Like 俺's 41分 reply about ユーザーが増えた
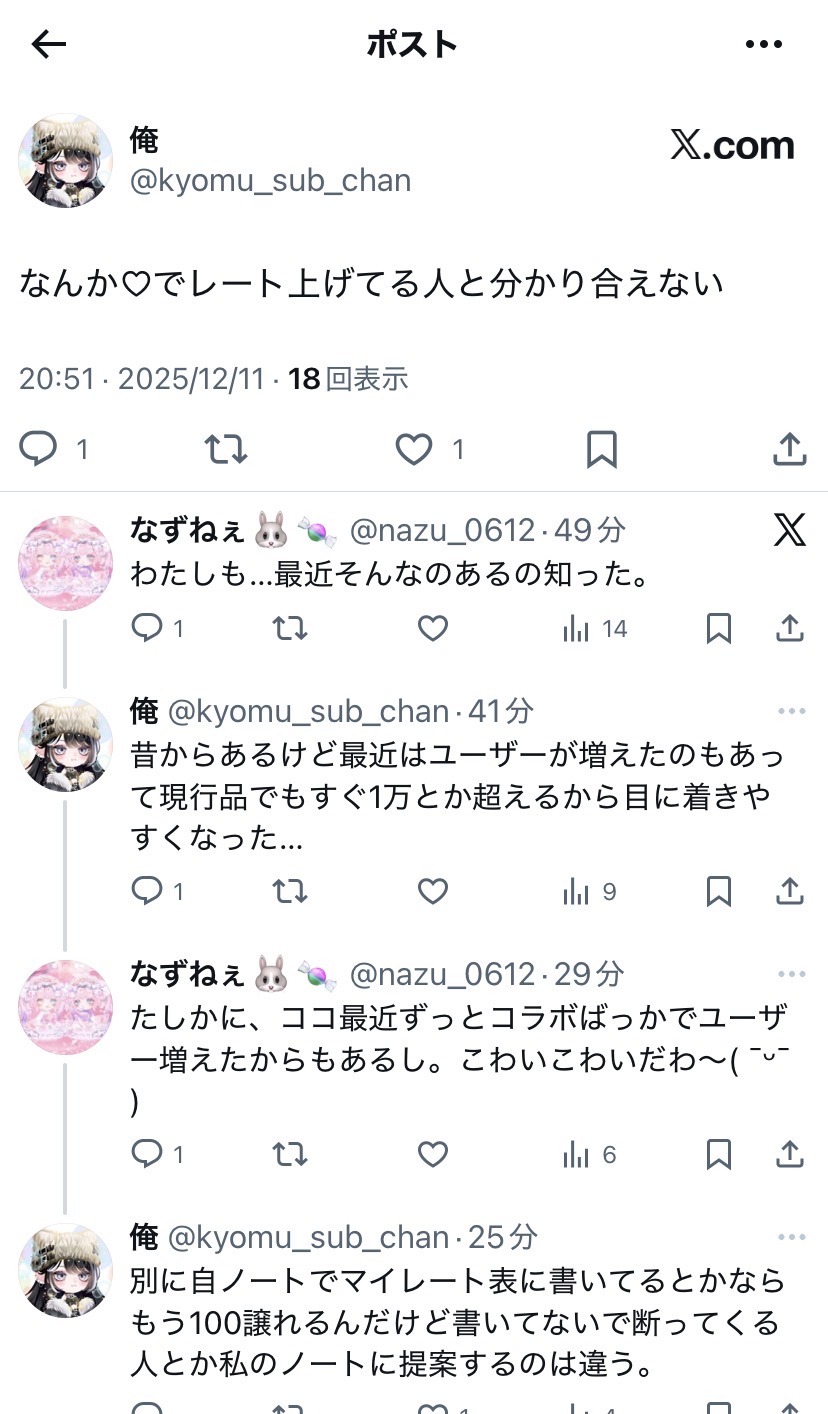 point(432,891)
